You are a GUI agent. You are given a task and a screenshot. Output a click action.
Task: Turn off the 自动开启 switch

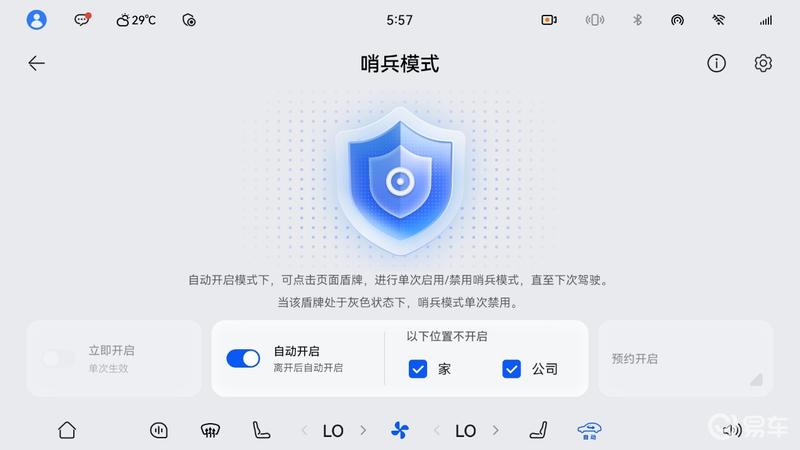pyautogui.click(x=243, y=358)
